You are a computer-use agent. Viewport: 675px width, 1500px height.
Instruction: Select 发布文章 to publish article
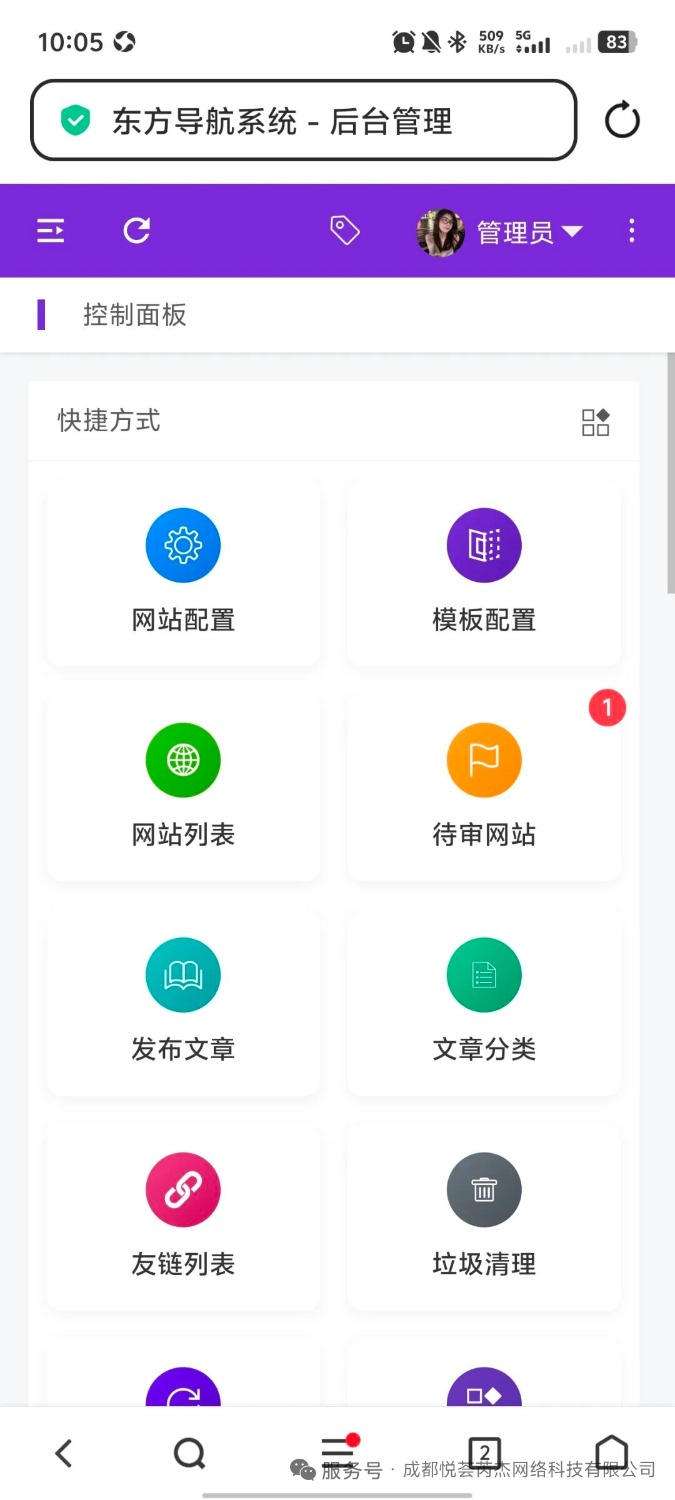pyautogui.click(x=184, y=1002)
